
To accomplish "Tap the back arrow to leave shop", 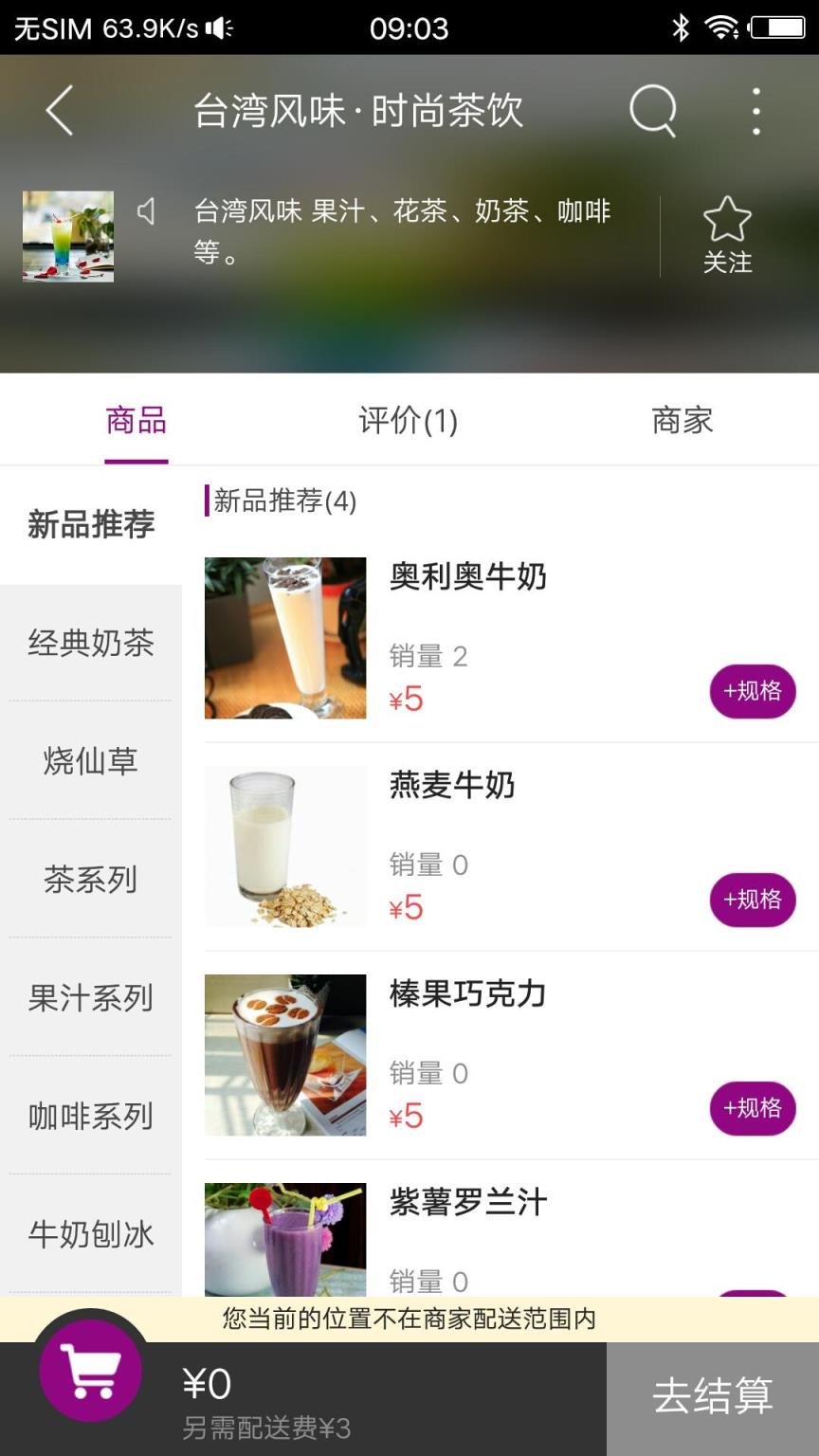I will [x=59, y=109].
